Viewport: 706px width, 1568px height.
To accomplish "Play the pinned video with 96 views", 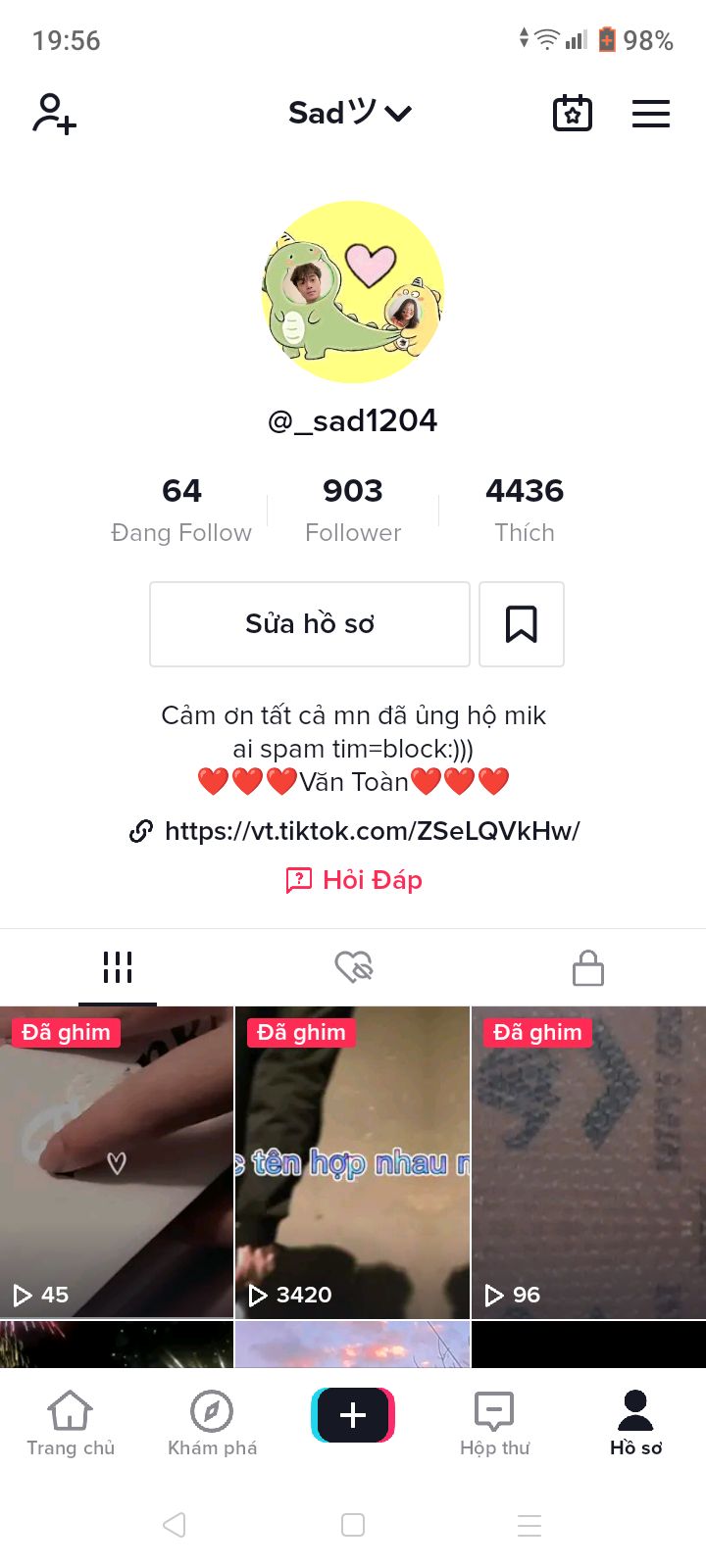I will pos(588,1162).
